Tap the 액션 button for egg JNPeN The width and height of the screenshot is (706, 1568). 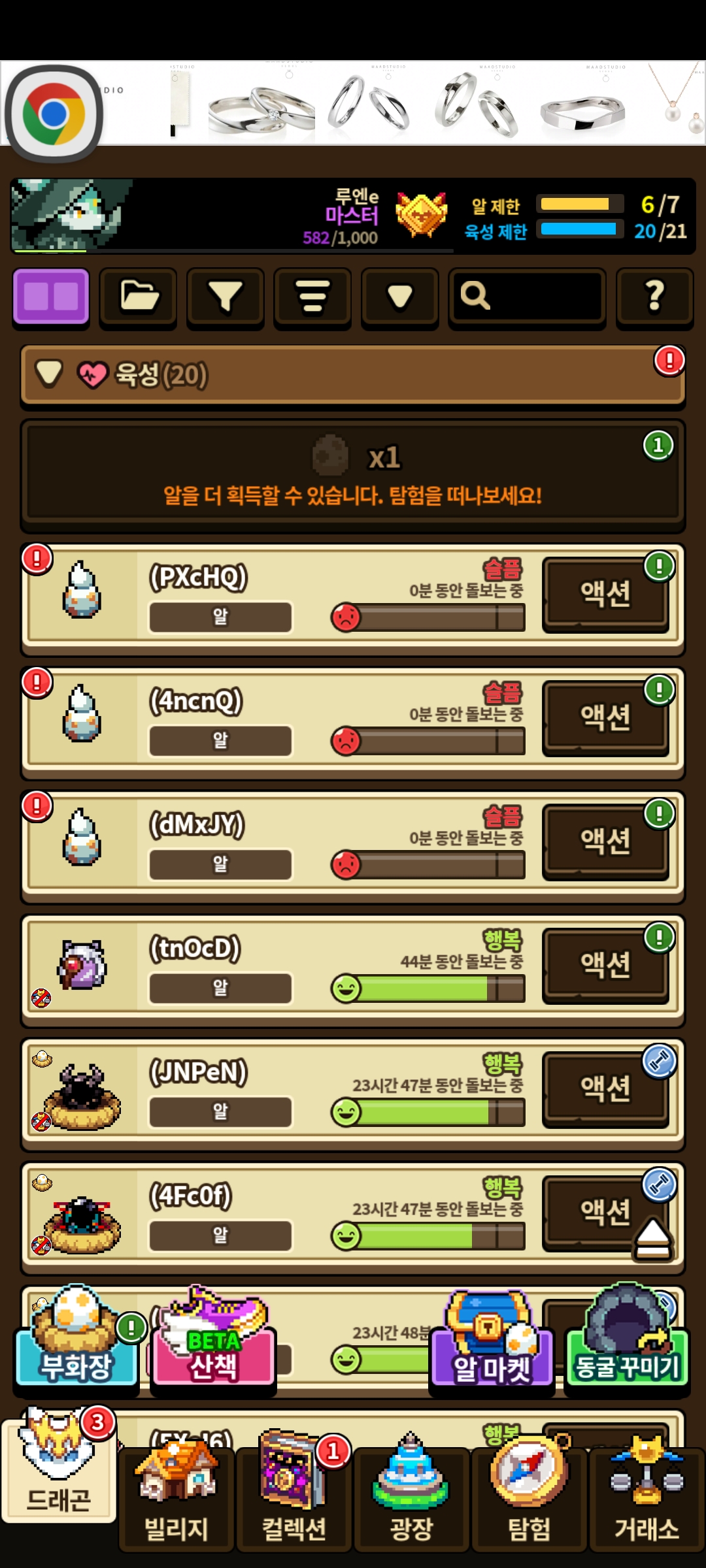[605, 1088]
